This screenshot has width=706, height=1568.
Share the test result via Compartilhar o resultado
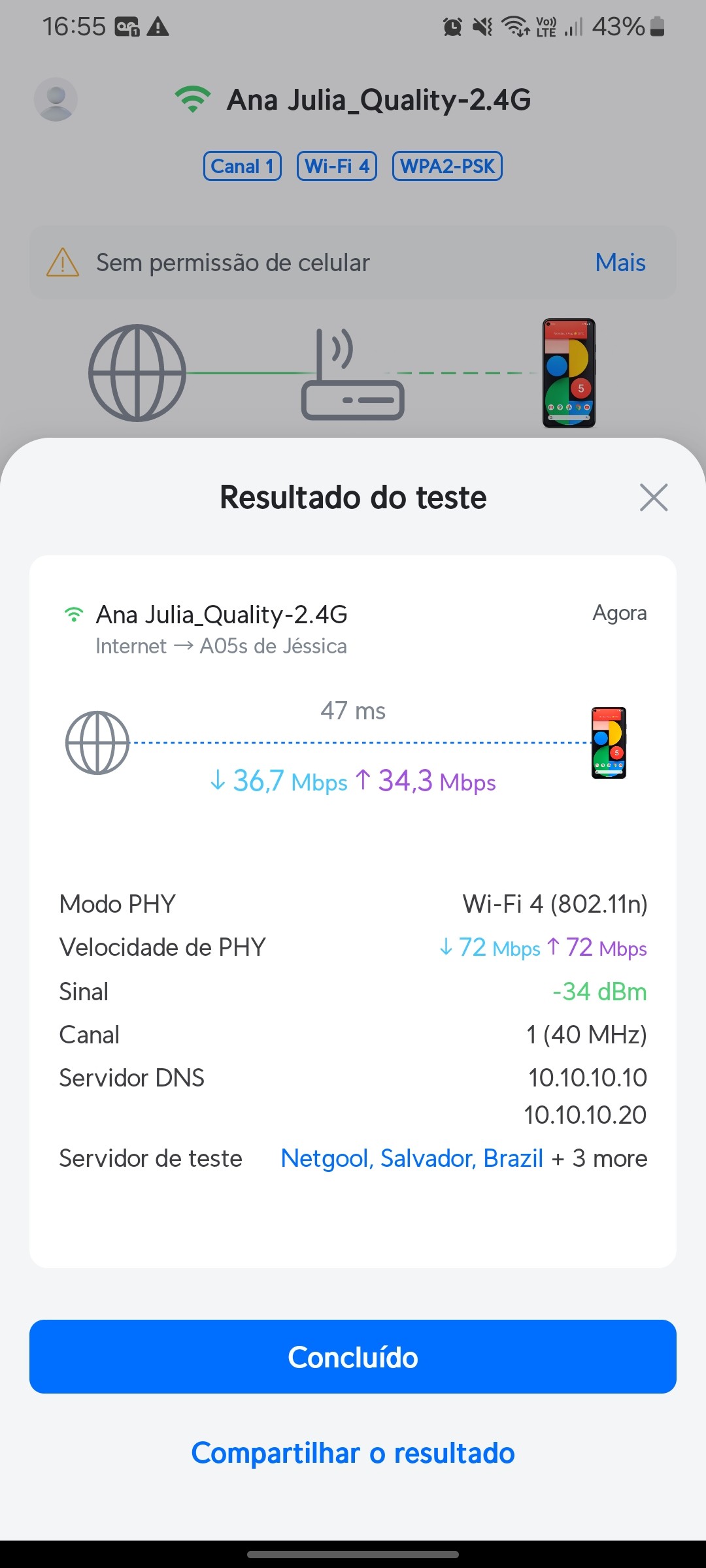point(353,1453)
